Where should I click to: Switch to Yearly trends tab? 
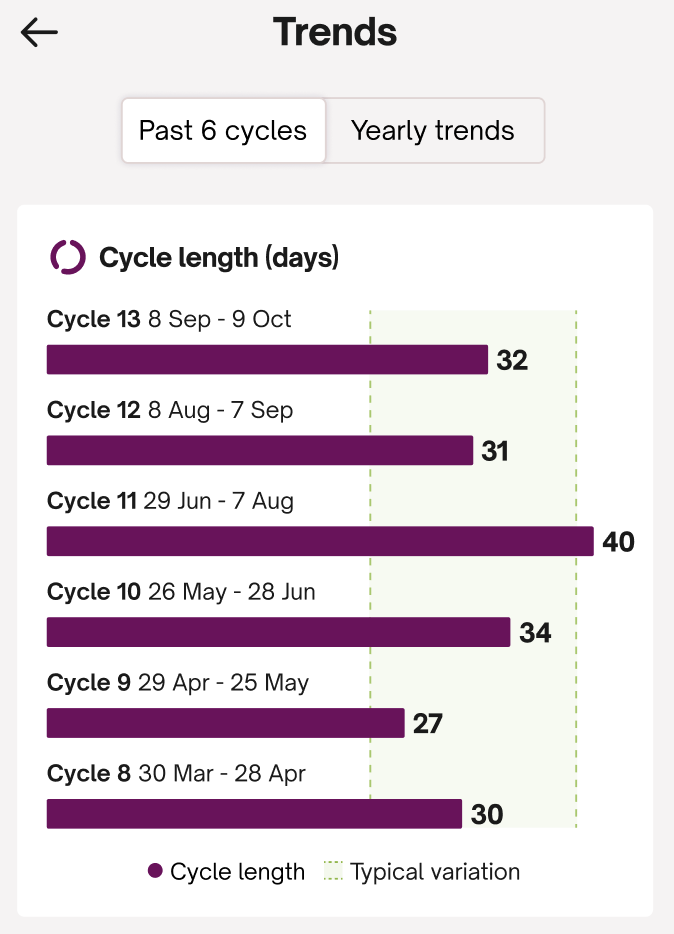[x=433, y=130]
